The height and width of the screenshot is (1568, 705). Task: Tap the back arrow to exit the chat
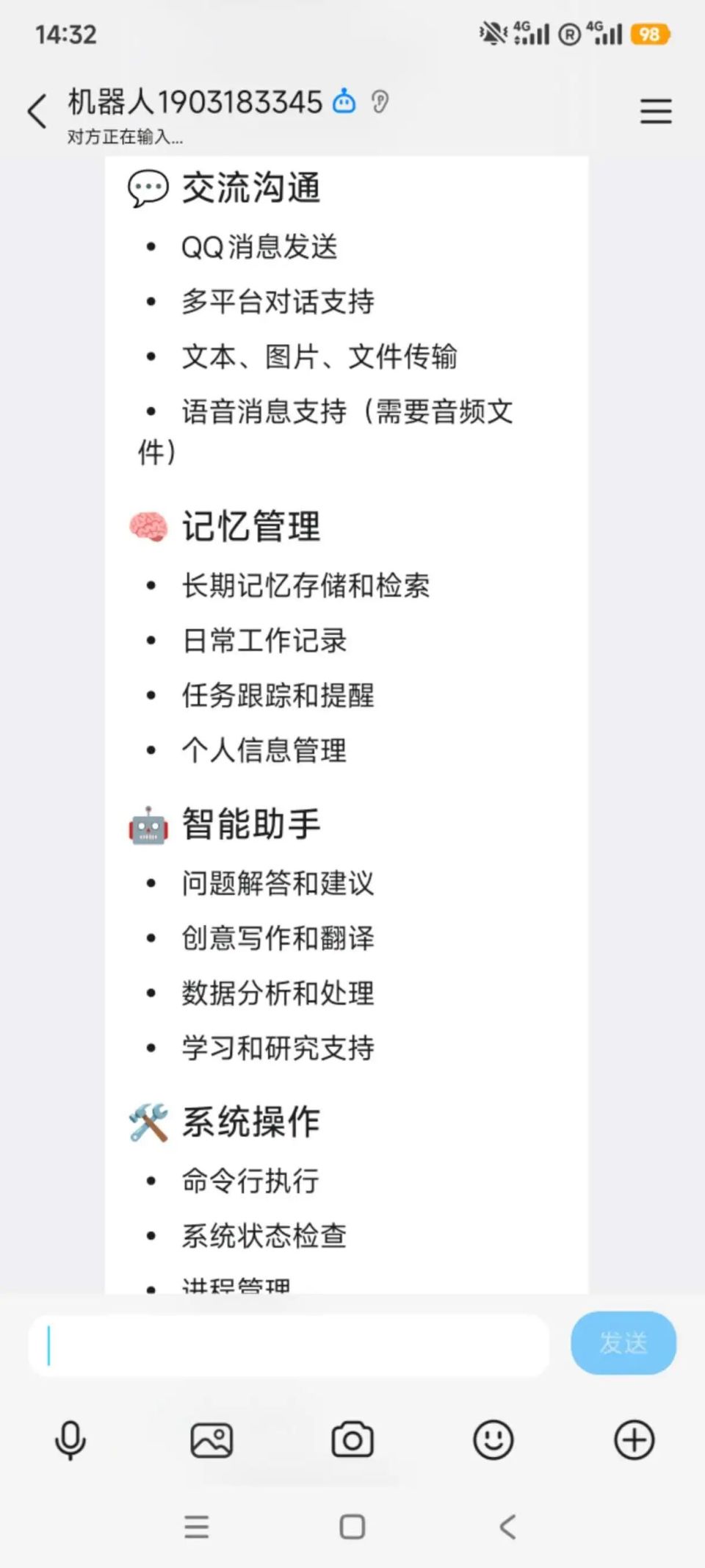[x=36, y=109]
